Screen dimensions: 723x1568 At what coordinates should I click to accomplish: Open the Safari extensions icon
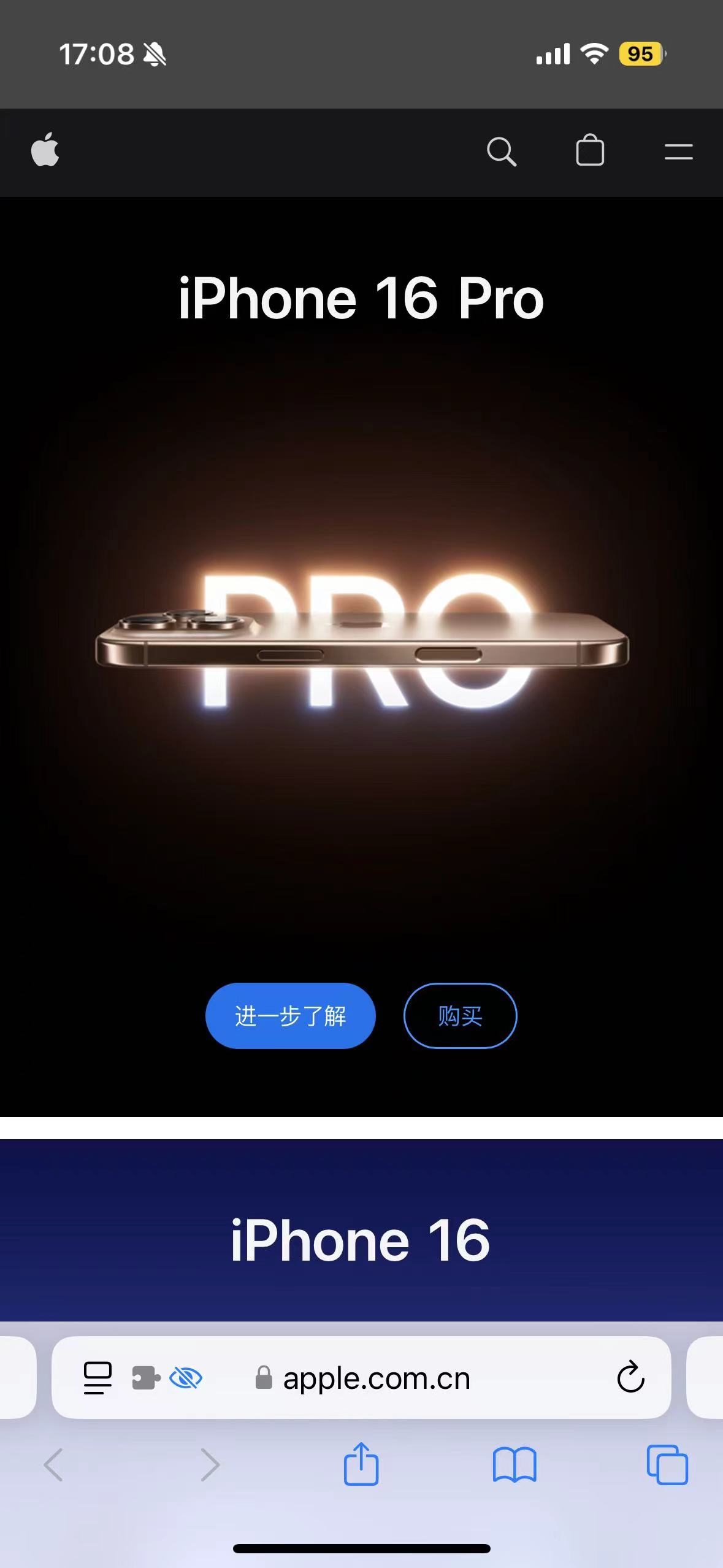click(x=145, y=1378)
